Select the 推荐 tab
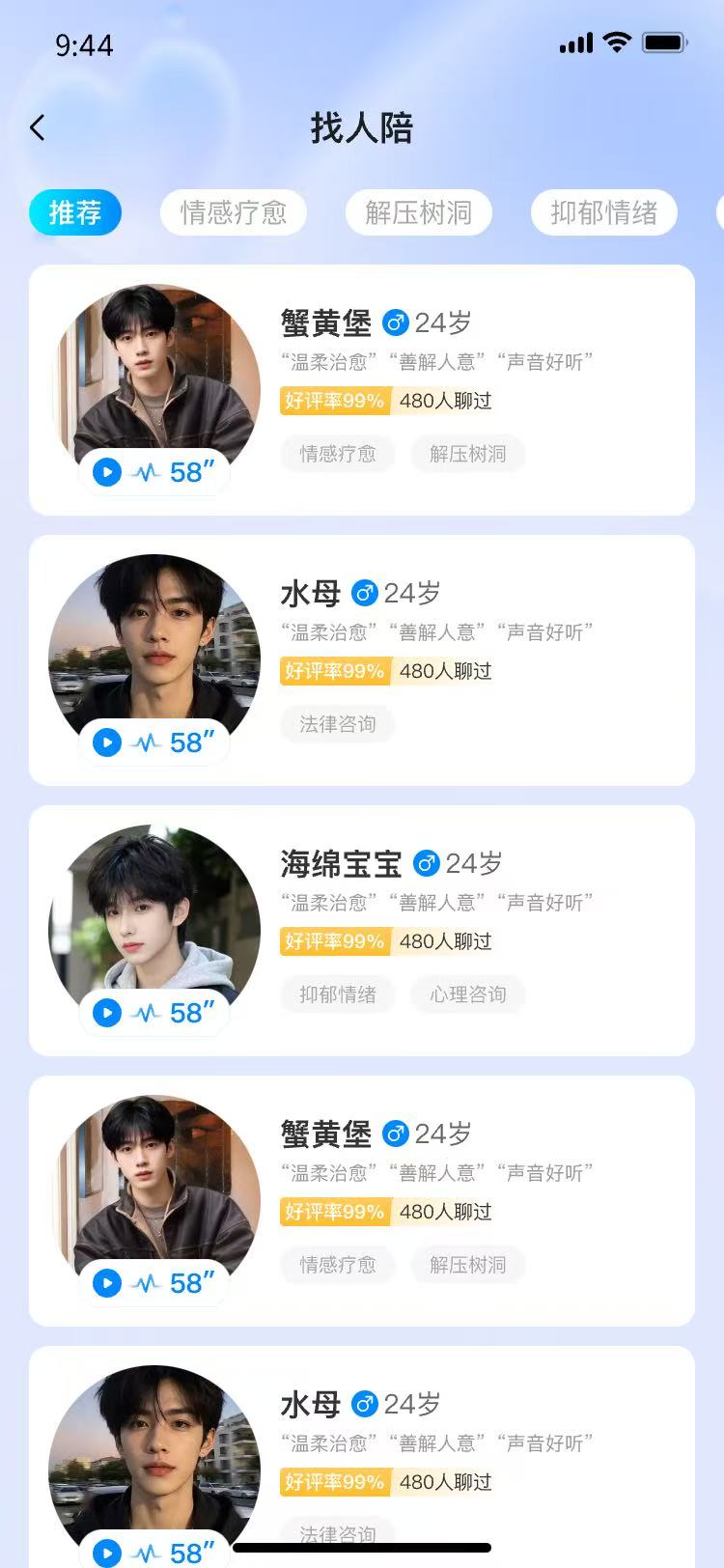Image resolution: width=724 pixels, height=1568 pixels. pyautogui.click(x=75, y=212)
